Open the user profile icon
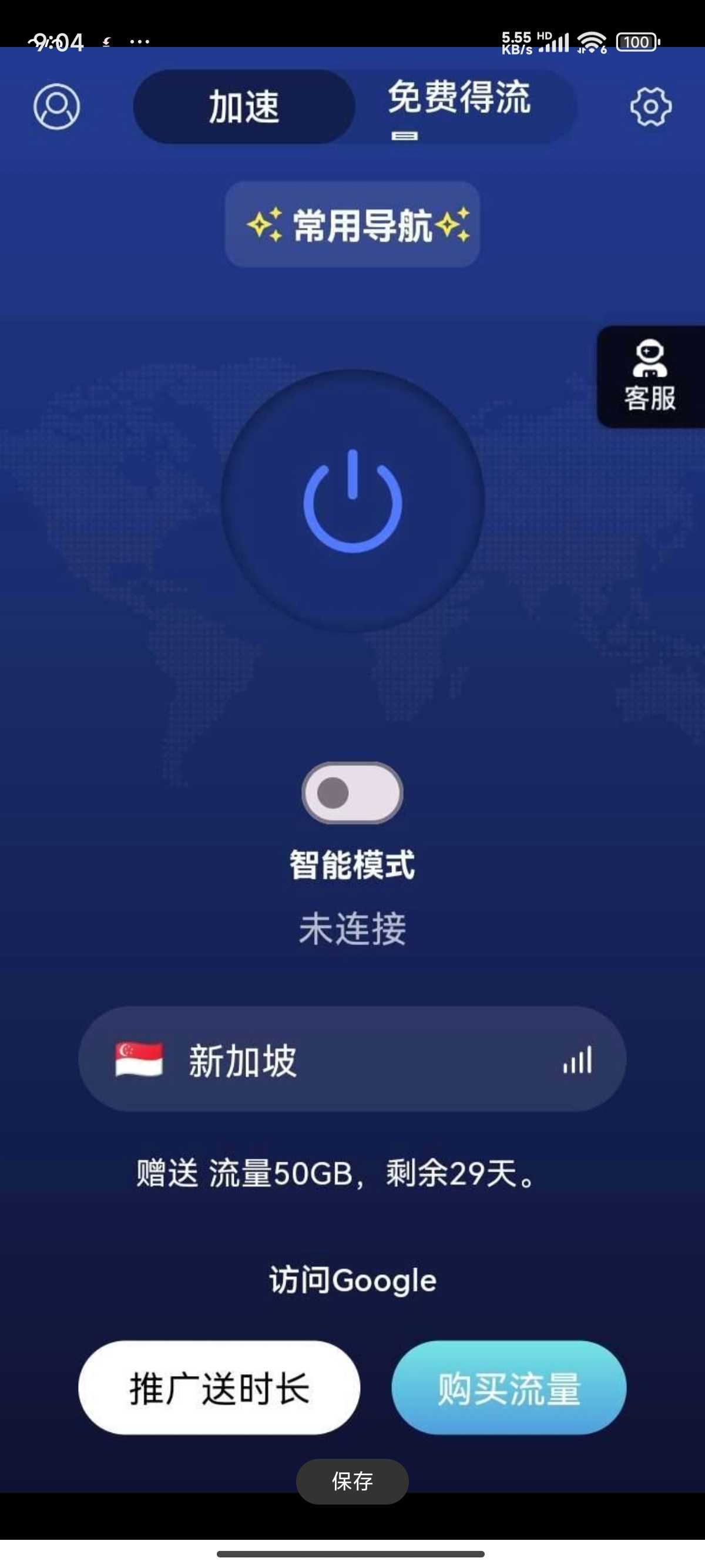This screenshot has height=1568, width=705. click(56, 106)
